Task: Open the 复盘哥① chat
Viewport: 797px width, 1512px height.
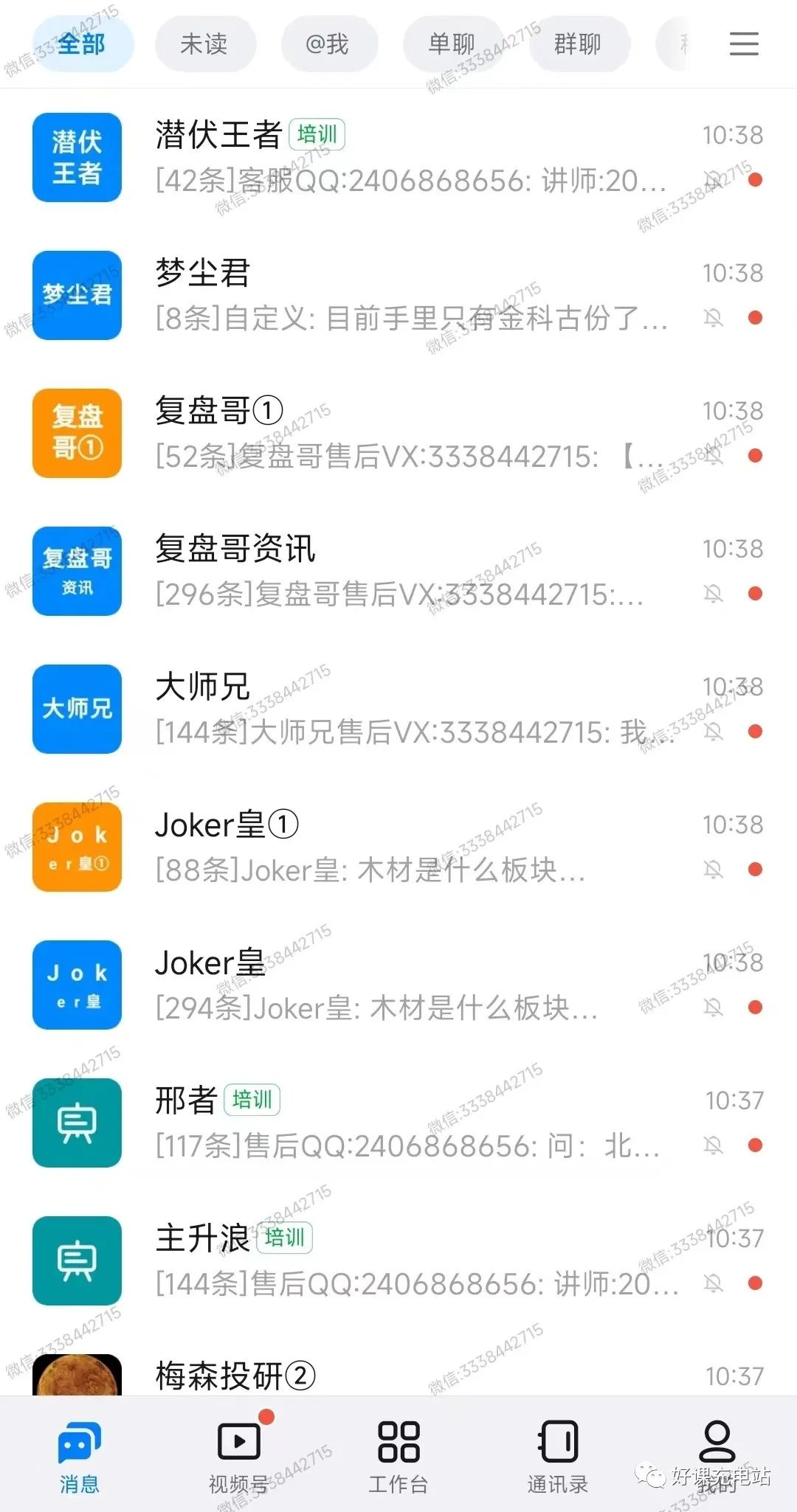Action: [398, 433]
